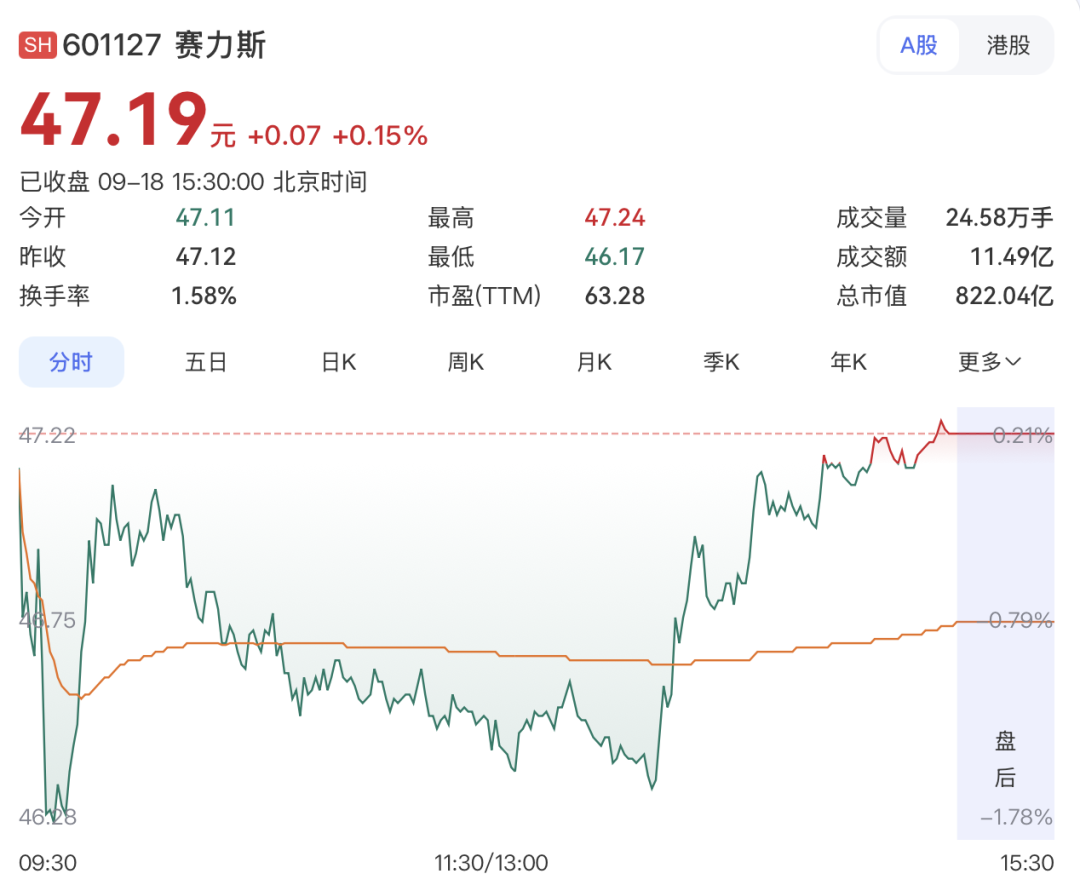Show the 五日 chart
The width and height of the screenshot is (1080, 891).
(x=205, y=361)
